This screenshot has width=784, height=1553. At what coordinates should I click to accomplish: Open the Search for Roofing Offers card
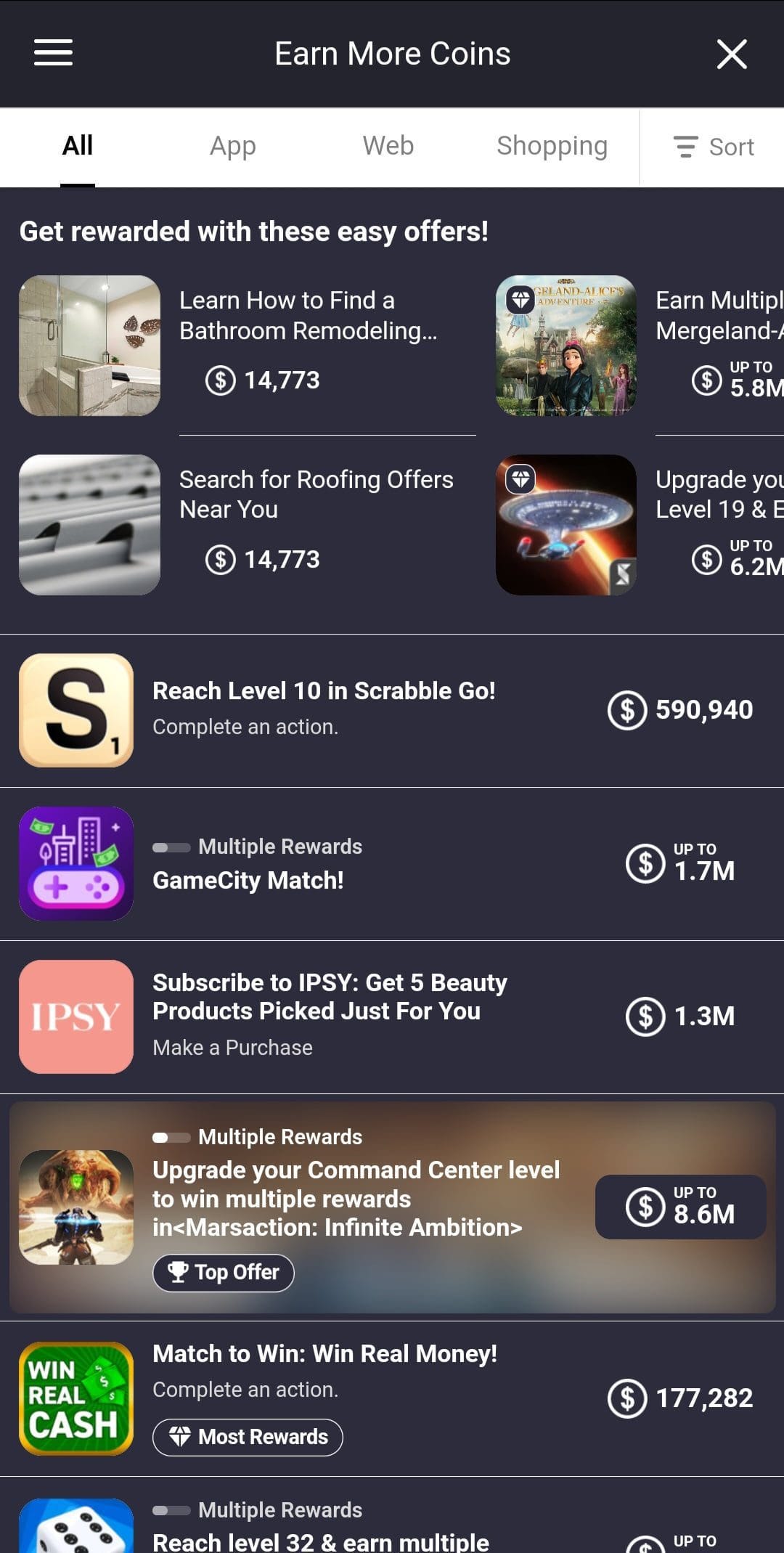tap(248, 525)
